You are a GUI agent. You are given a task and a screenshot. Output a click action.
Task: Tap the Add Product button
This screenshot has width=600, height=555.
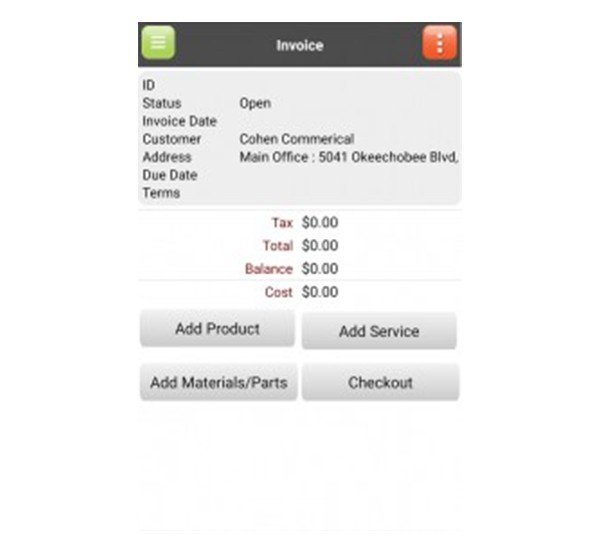pyautogui.click(x=217, y=329)
